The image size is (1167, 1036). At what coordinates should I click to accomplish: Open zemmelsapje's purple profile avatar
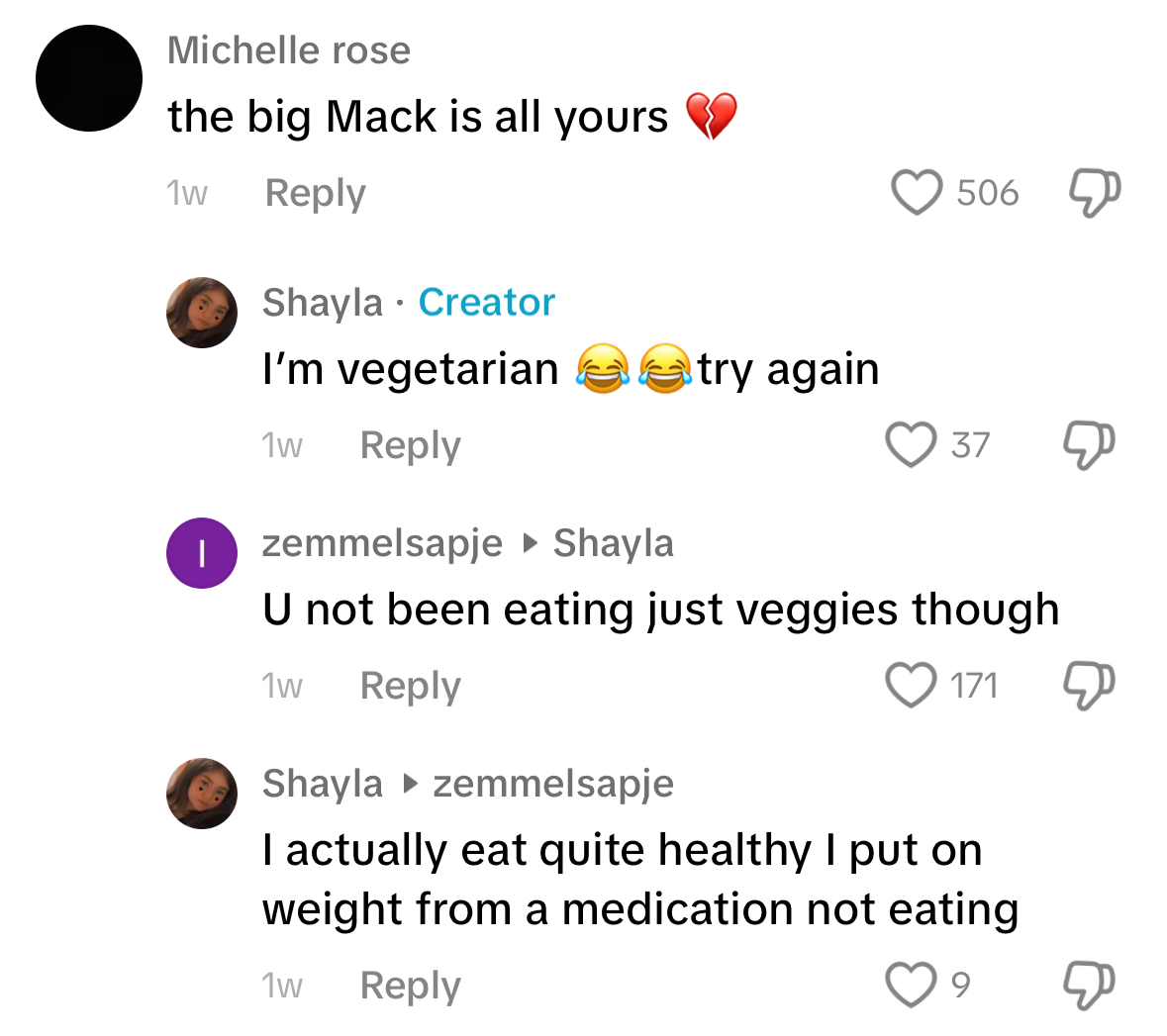click(201, 553)
